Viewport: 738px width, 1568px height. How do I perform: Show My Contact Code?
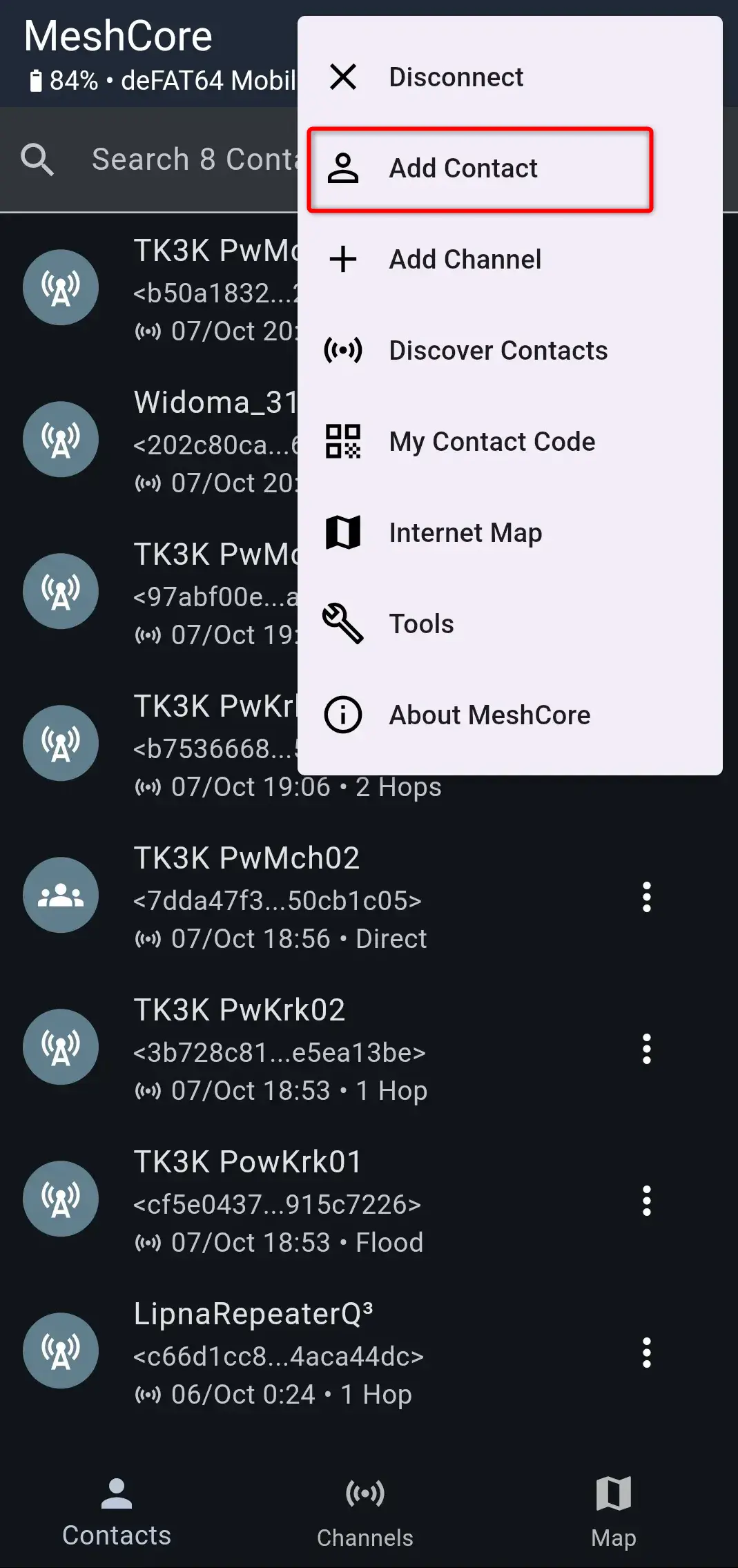492,442
